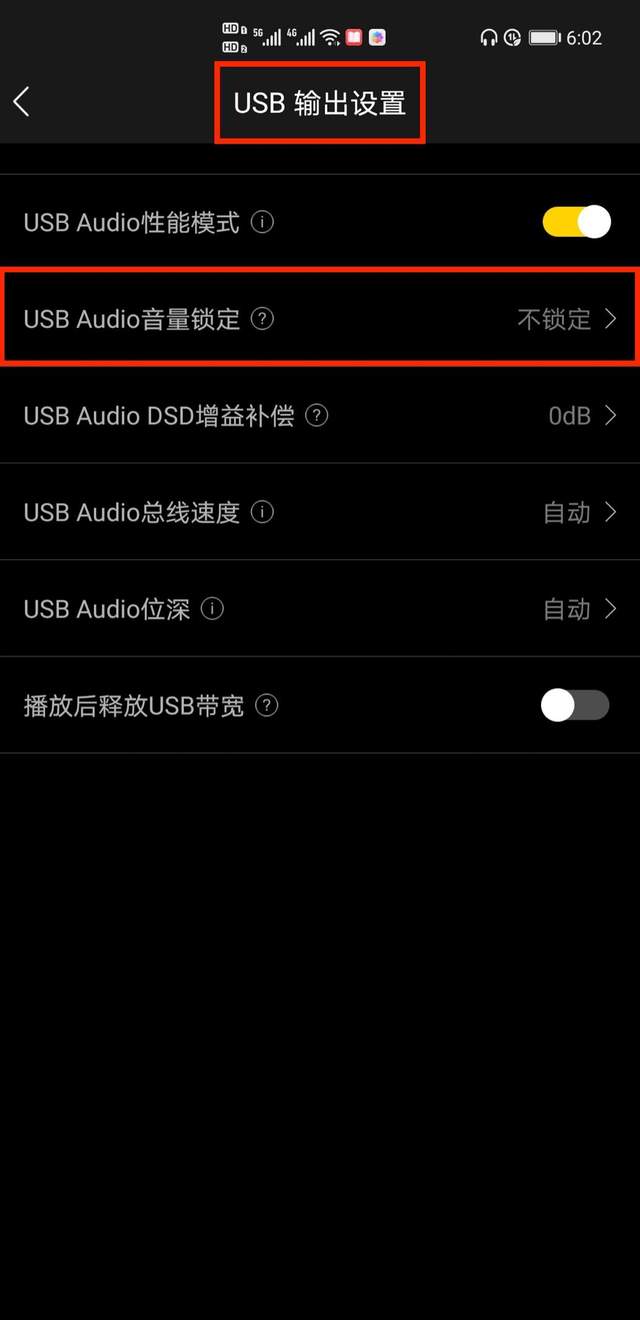The height and width of the screenshot is (1320, 640).
Task: Open USB Audio音量锁定 setting
Action: point(320,319)
